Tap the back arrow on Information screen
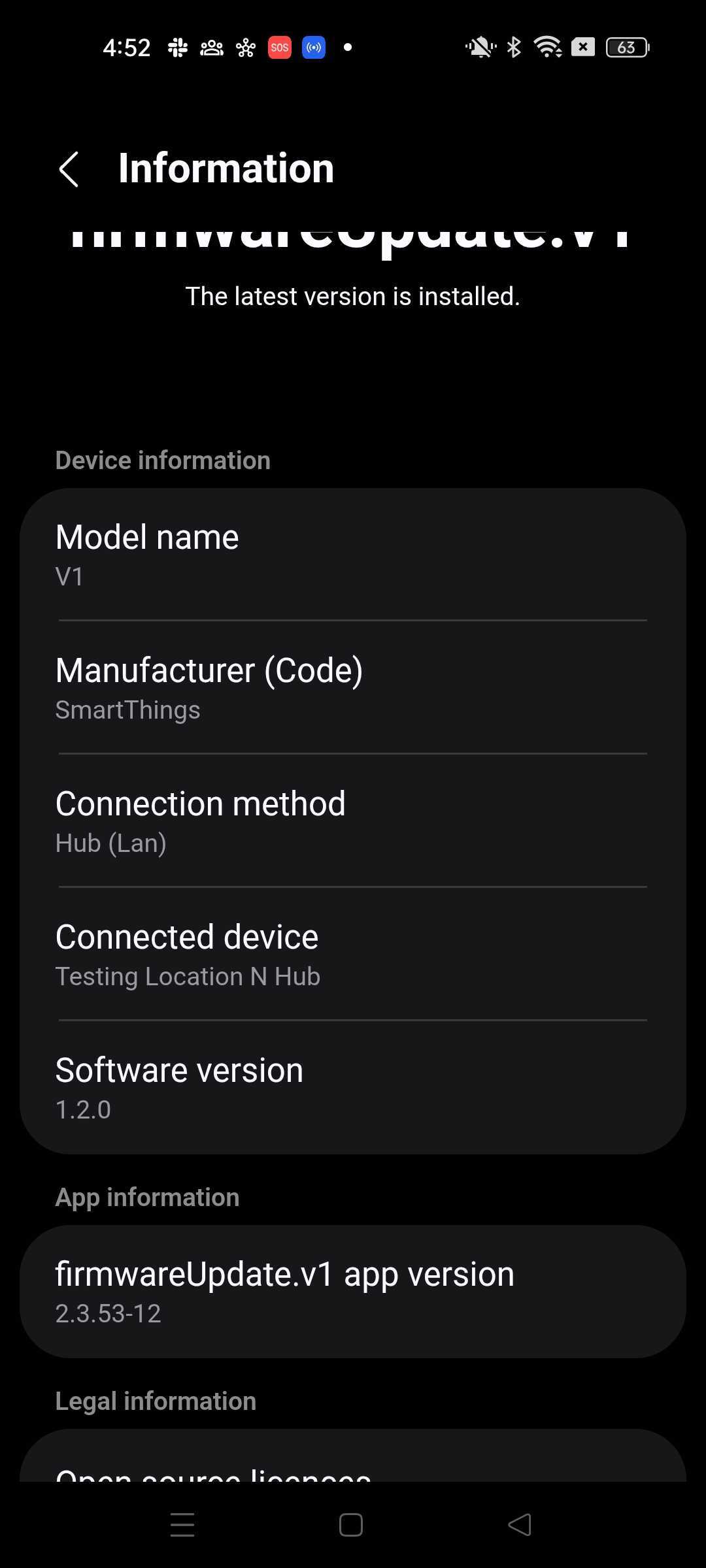The width and height of the screenshot is (706, 1568). 70,169
